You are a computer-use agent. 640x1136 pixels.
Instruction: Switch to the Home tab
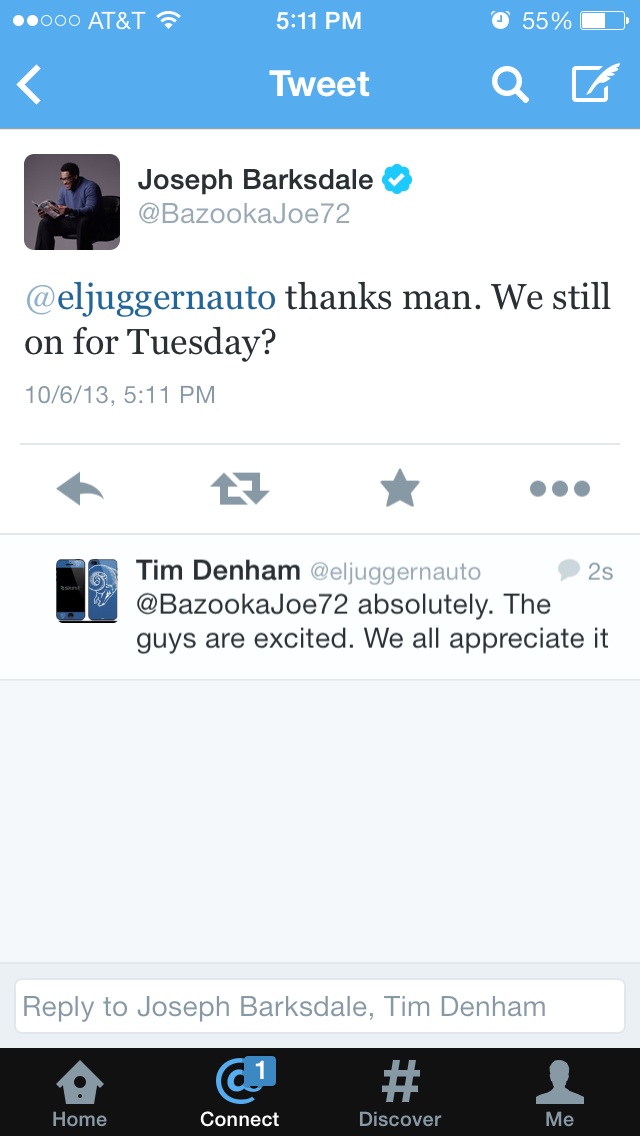(80, 1093)
